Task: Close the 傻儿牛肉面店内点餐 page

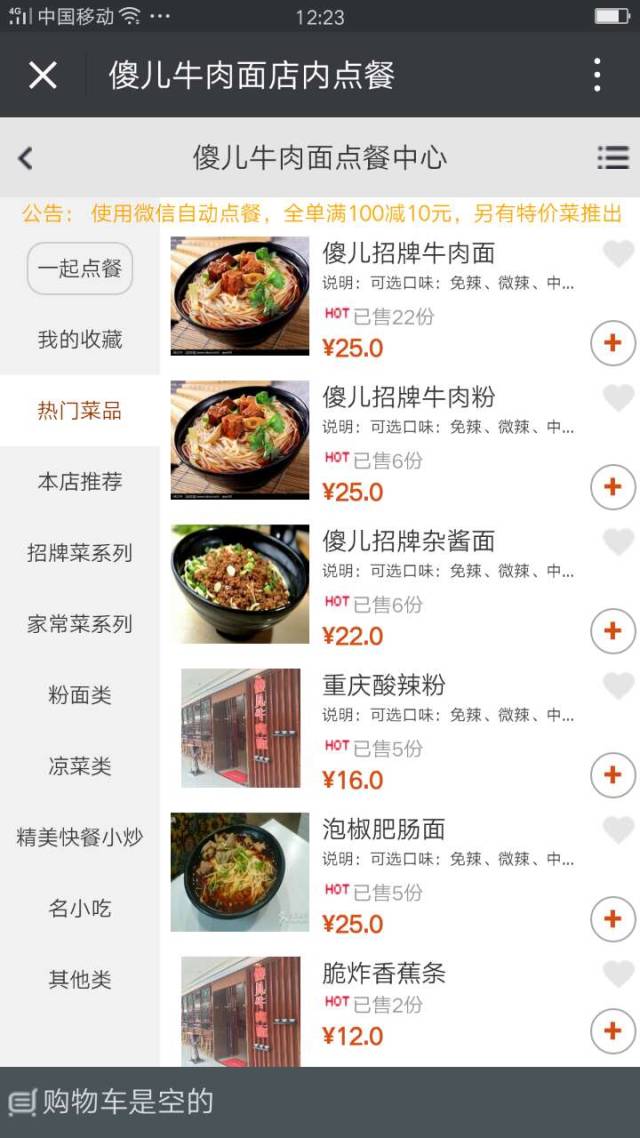Action: click(43, 75)
